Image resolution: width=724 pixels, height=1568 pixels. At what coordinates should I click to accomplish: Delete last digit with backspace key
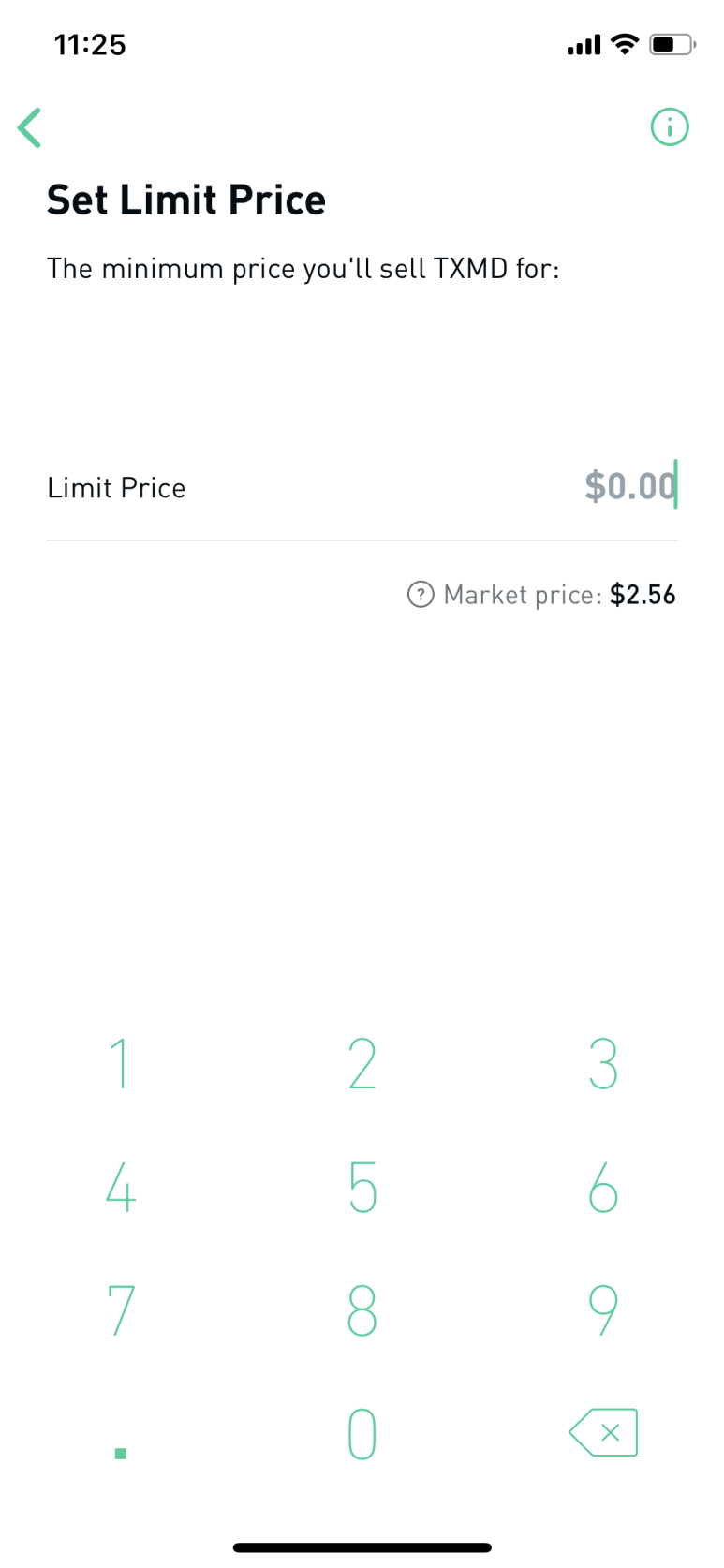[603, 1432]
